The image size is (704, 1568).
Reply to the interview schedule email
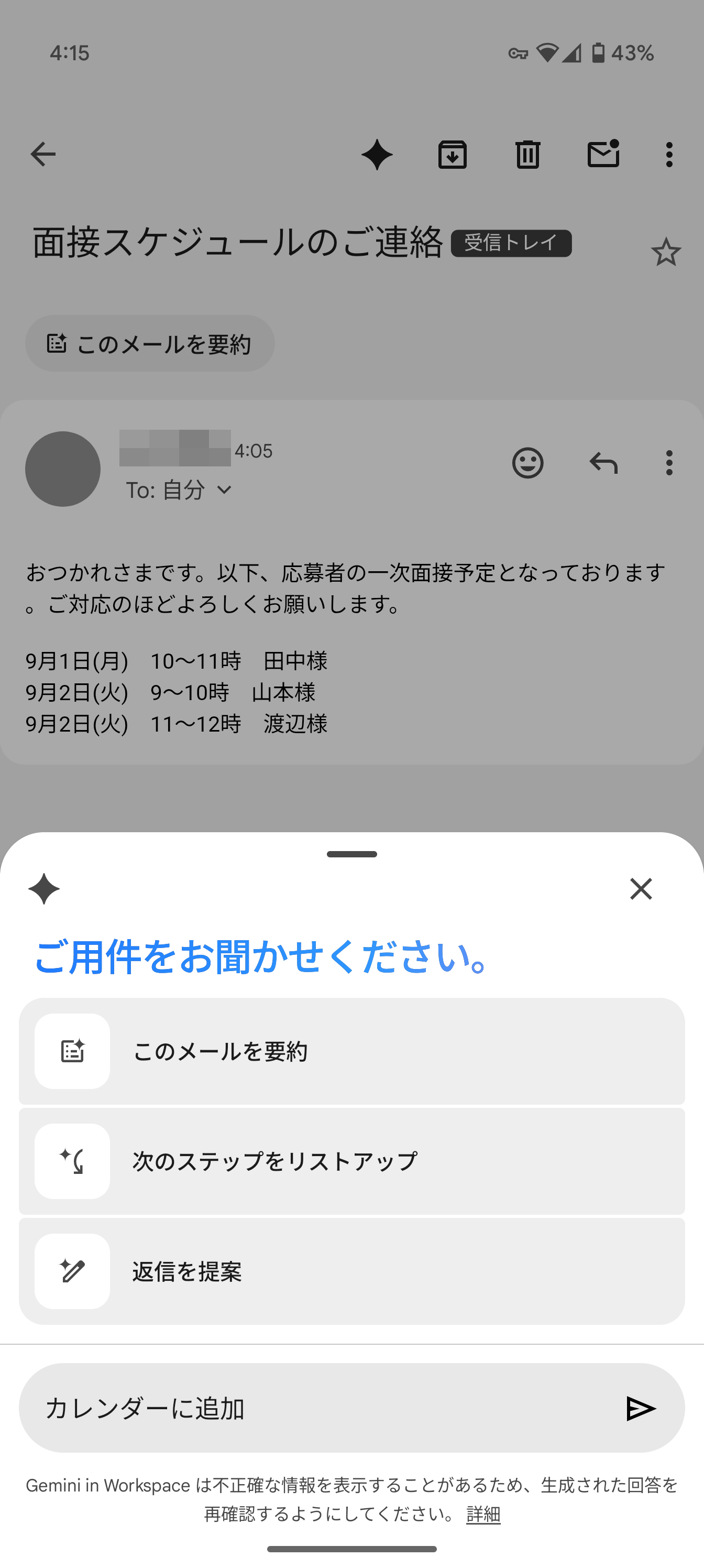click(604, 463)
